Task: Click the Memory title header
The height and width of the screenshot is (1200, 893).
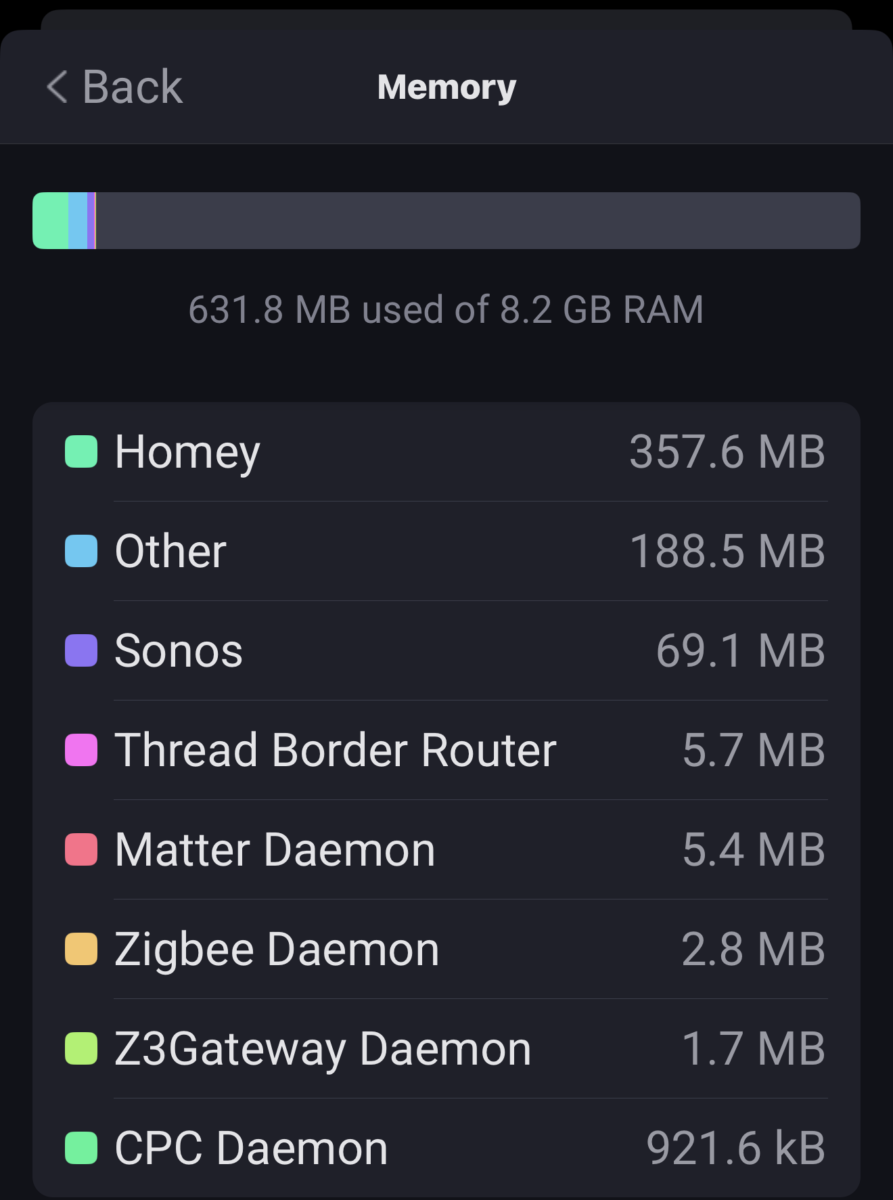Action: pyautogui.click(x=446, y=87)
